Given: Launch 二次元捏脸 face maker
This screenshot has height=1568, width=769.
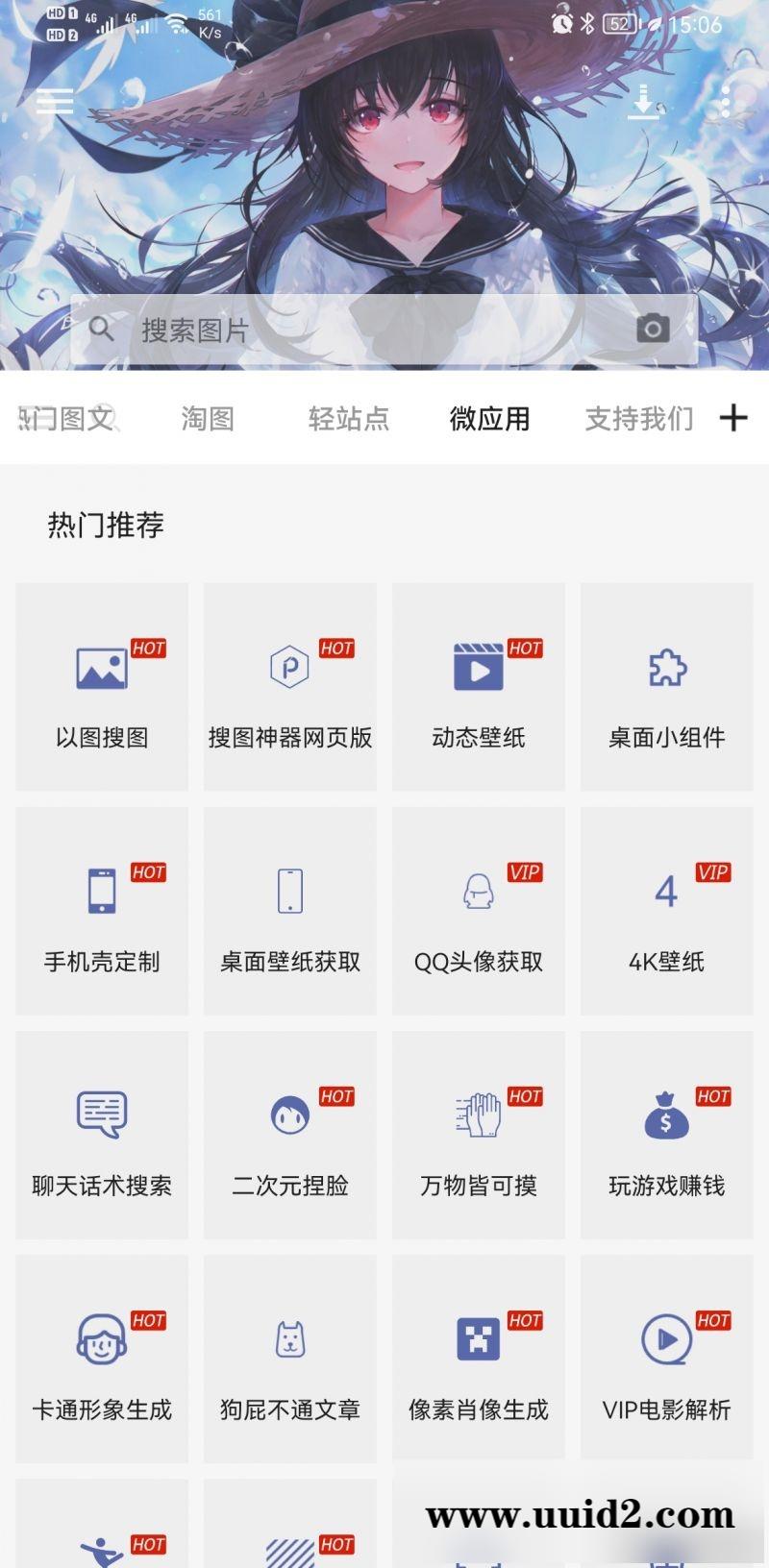Looking at the screenshot, I should (x=289, y=1134).
